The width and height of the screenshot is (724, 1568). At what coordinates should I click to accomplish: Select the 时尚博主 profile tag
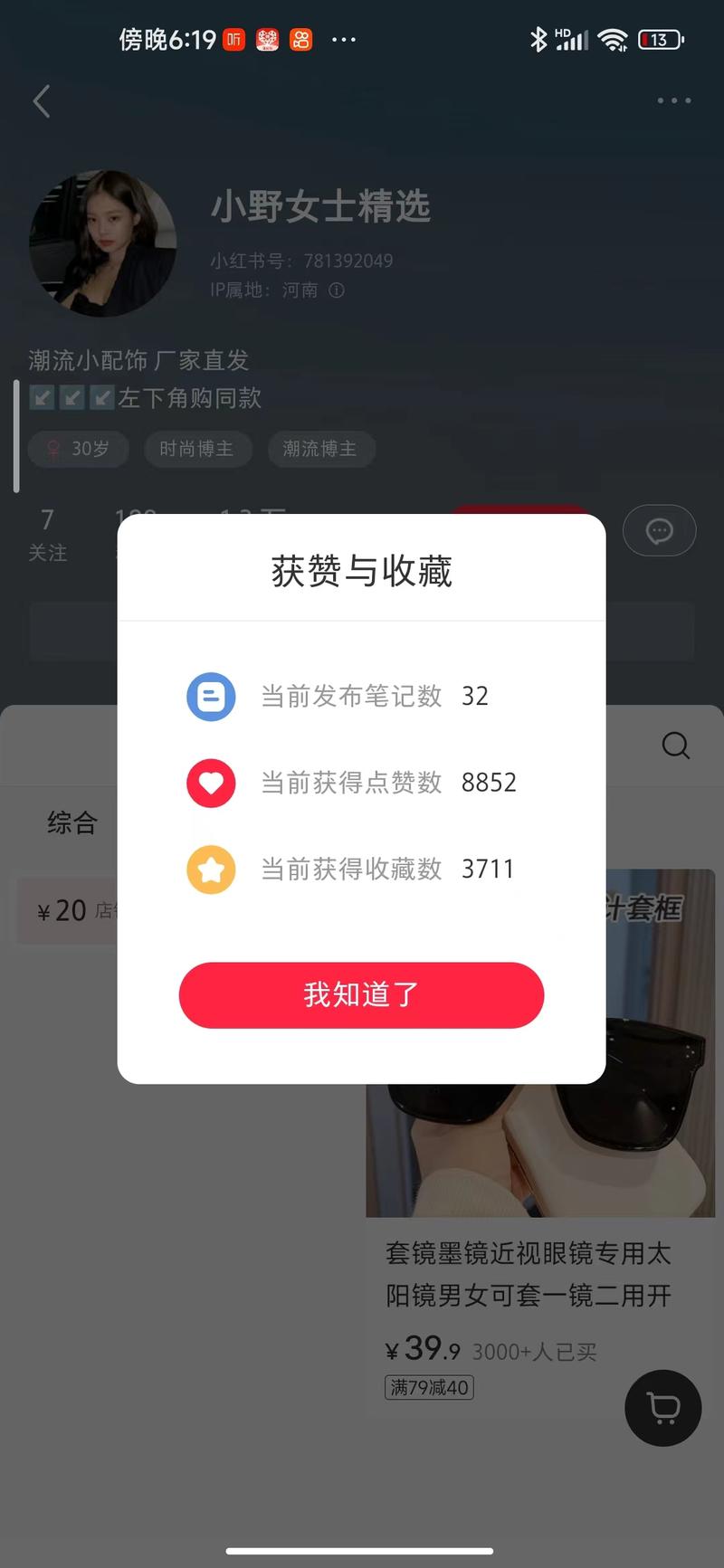[x=198, y=449]
